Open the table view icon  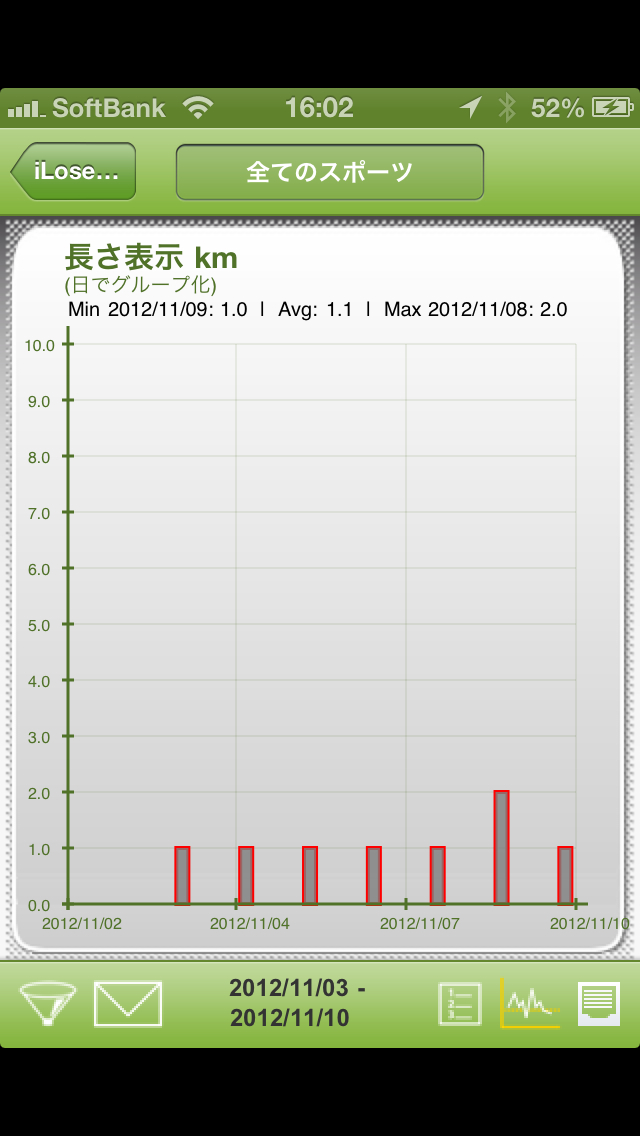599,1003
